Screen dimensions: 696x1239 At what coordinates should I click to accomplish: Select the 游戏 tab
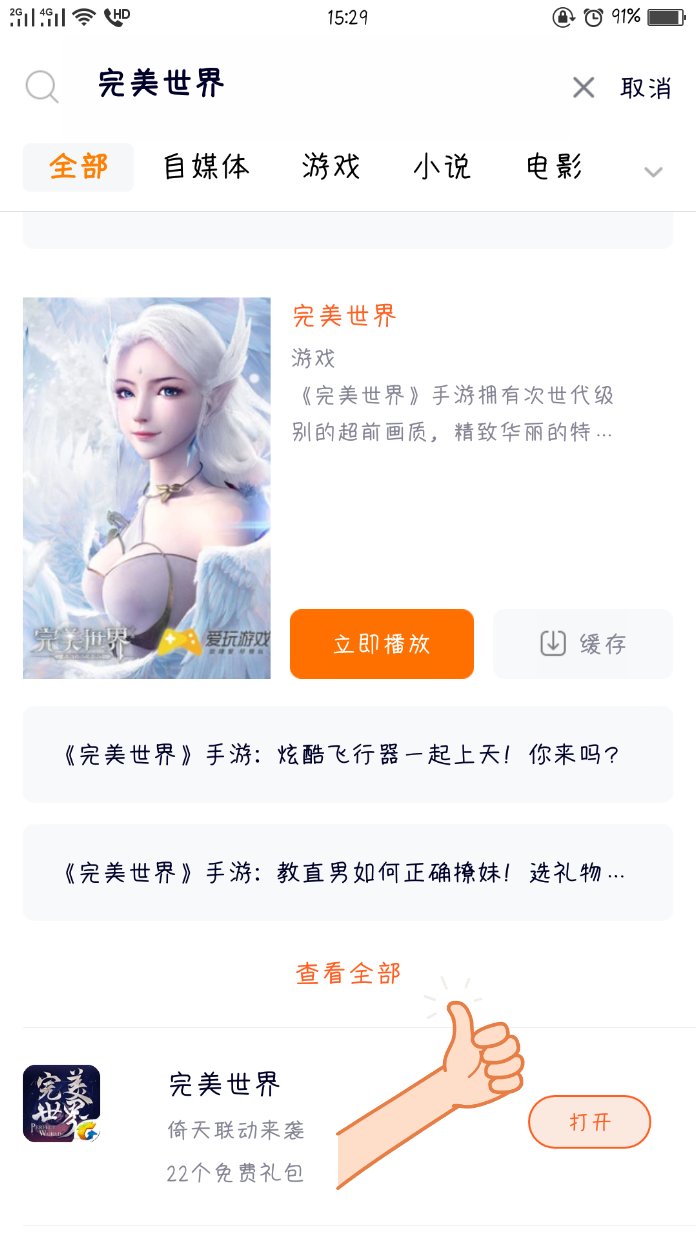click(x=330, y=167)
